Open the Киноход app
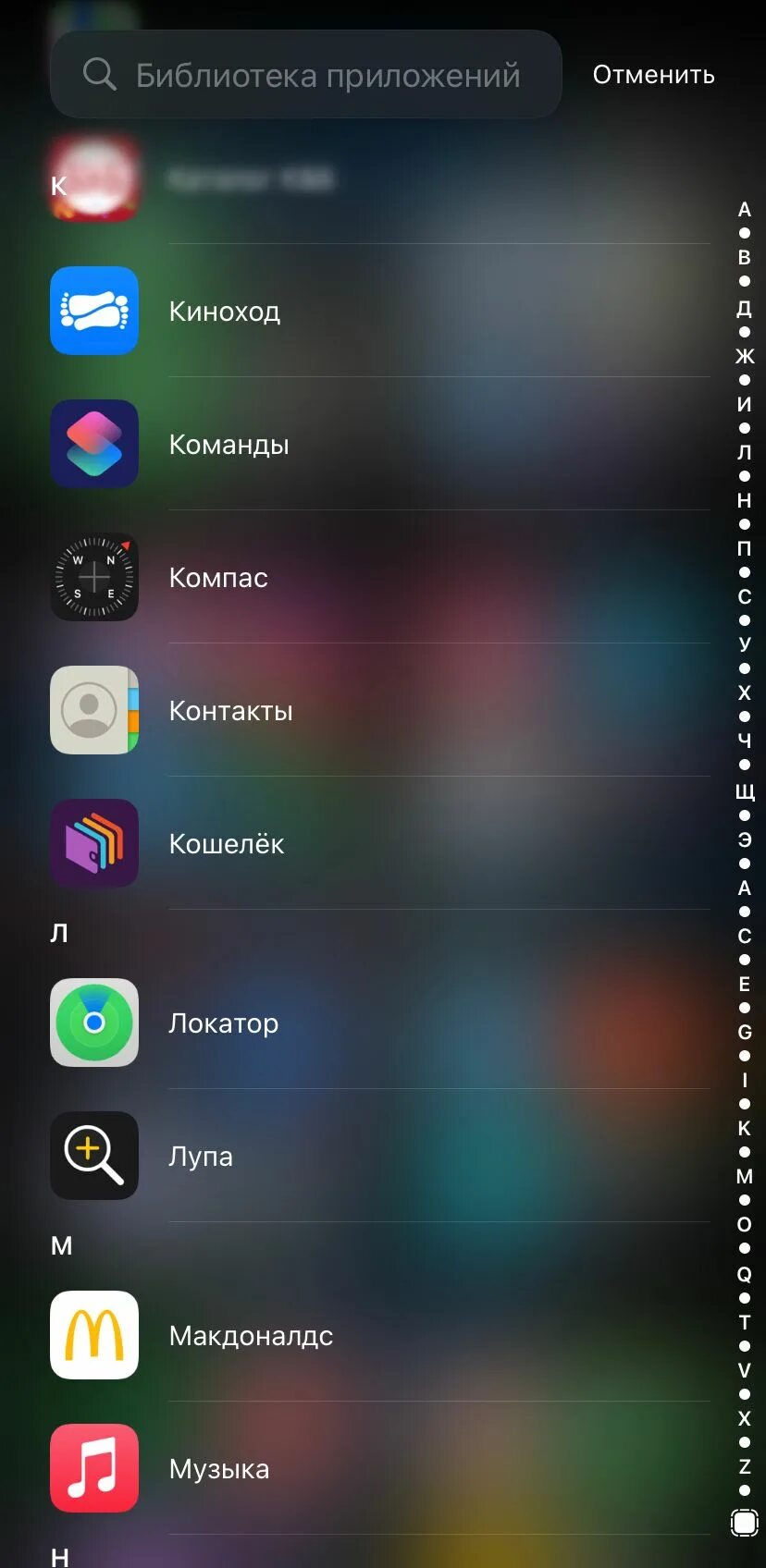The height and width of the screenshot is (1568, 766). [x=380, y=311]
